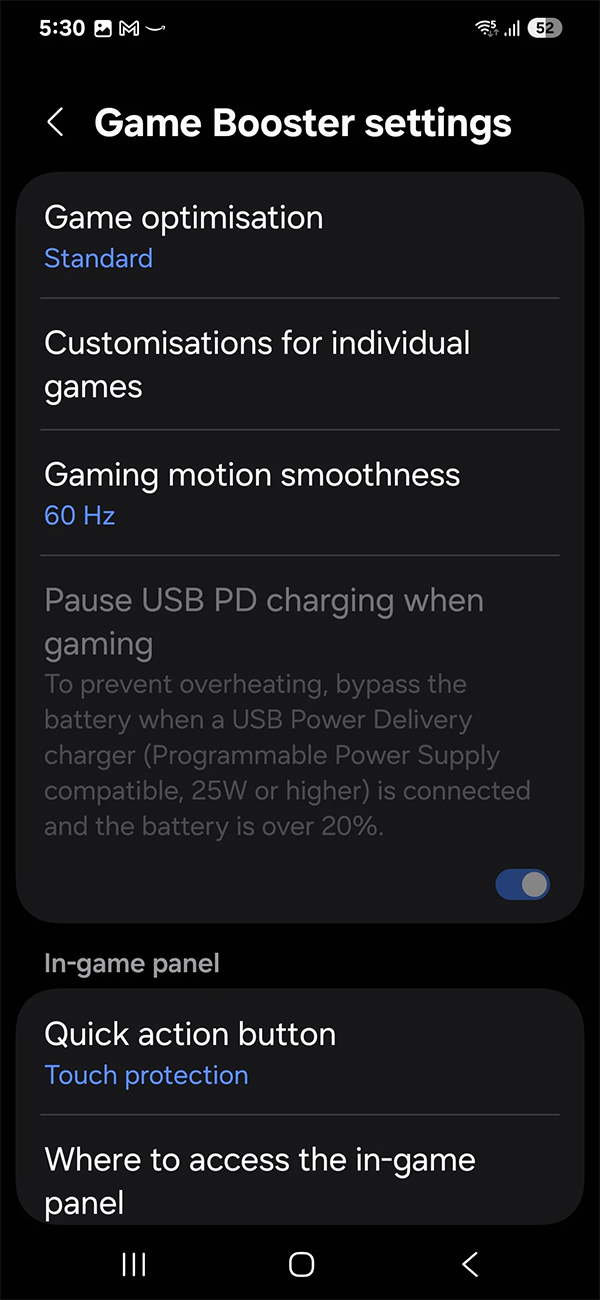This screenshot has height=1300, width=600.
Task: Open Game optimisation setting
Action: tap(300, 237)
